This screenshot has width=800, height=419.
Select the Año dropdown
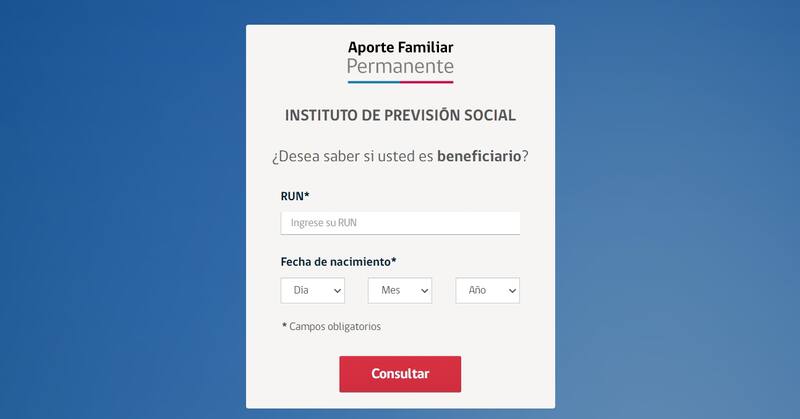(487, 290)
